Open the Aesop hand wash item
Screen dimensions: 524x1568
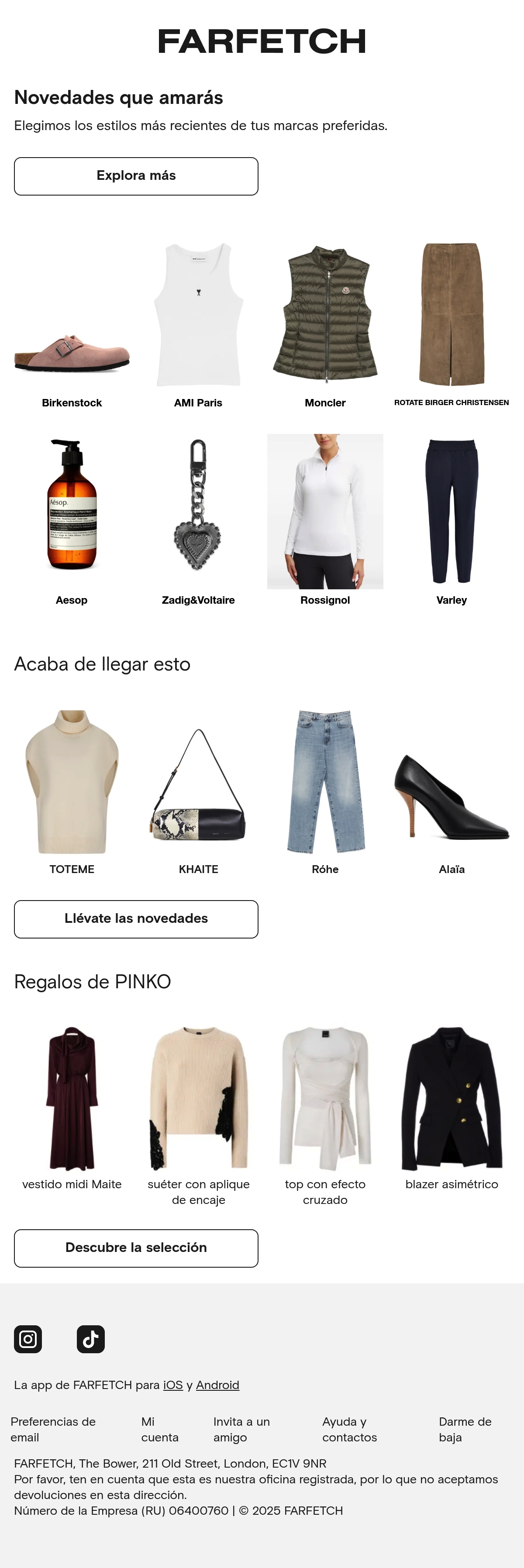click(x=72, y=504)
